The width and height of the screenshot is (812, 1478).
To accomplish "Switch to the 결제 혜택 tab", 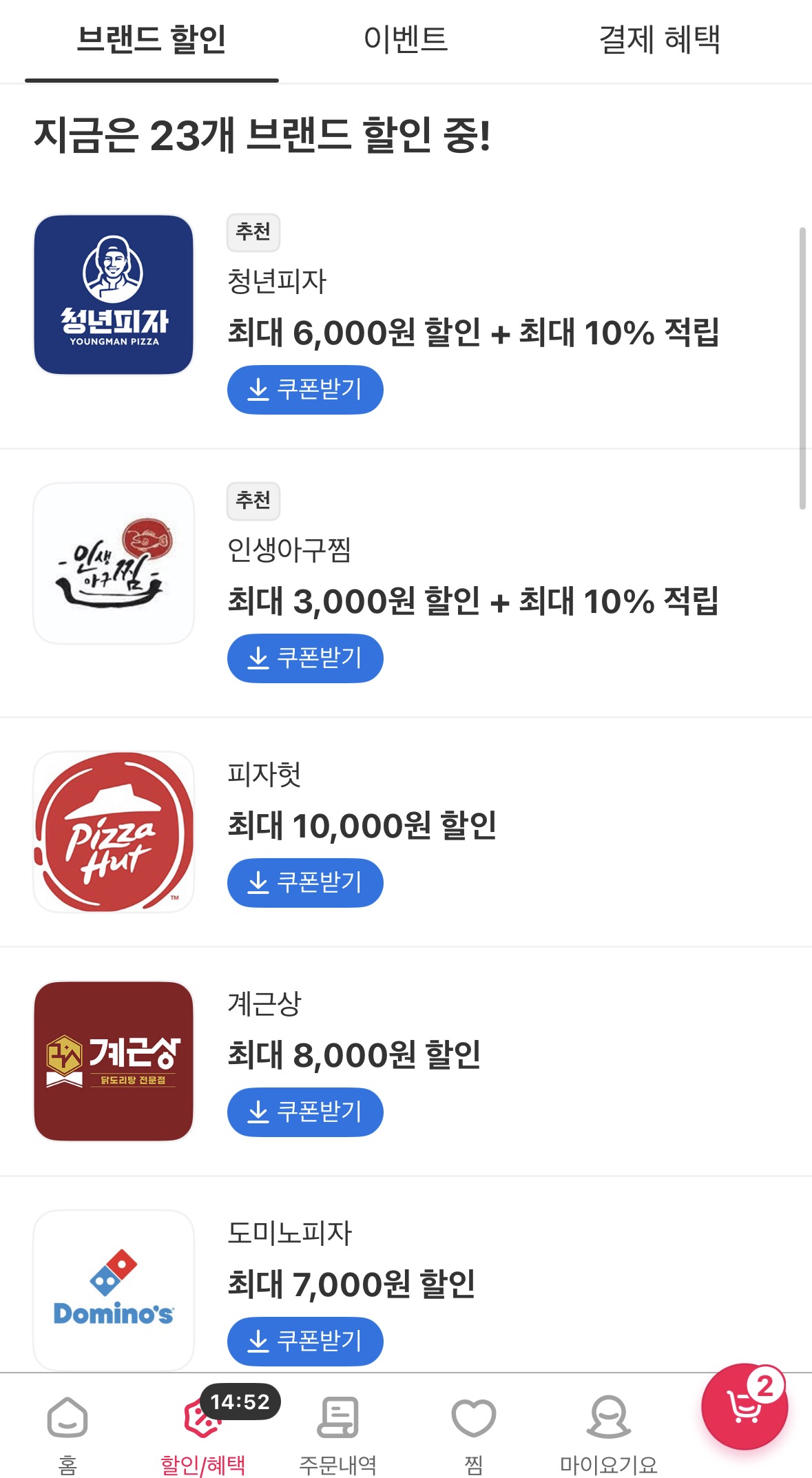I will (659, 39).
